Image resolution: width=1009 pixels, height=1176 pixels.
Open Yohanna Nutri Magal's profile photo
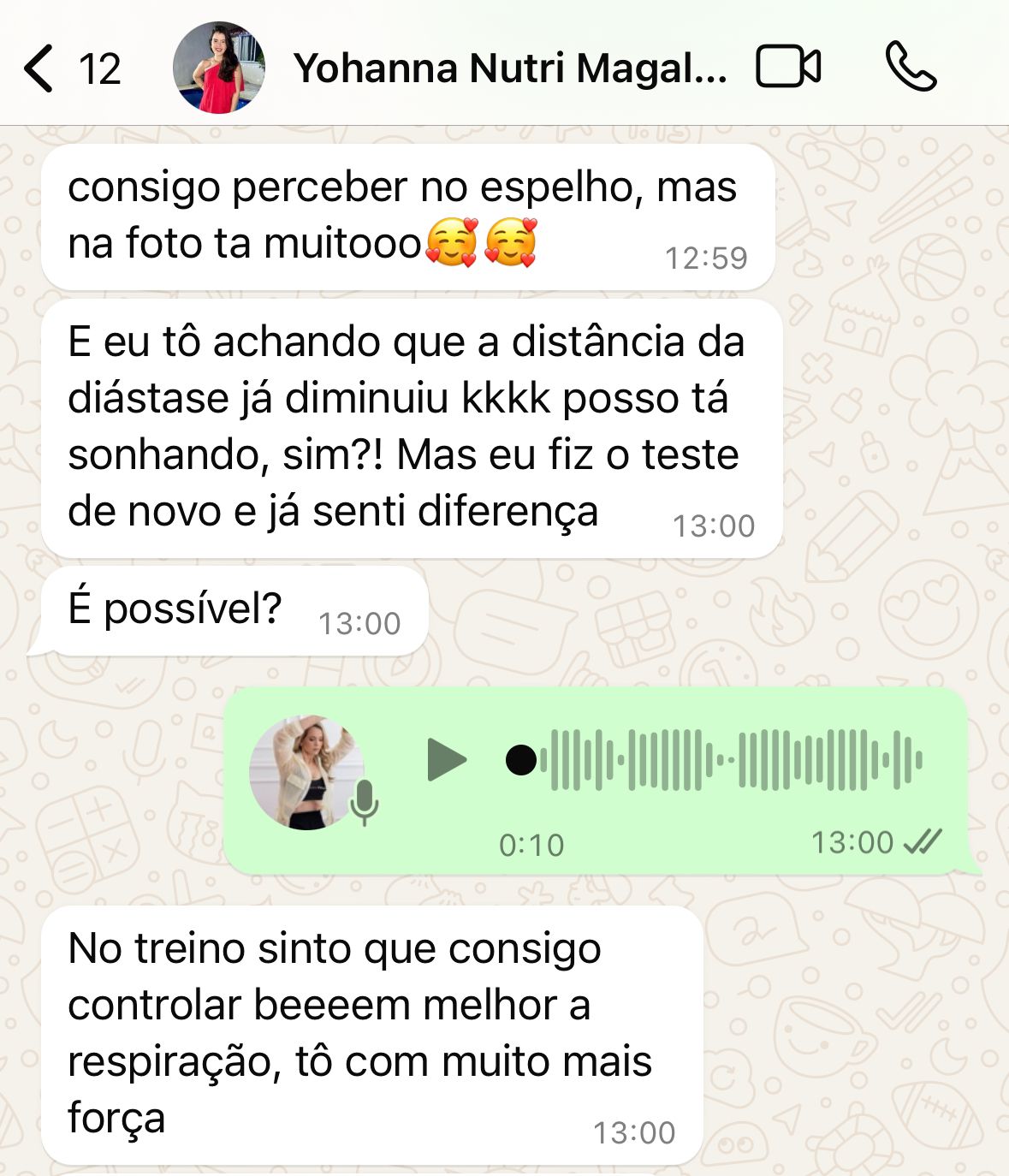tap(218, 68)
